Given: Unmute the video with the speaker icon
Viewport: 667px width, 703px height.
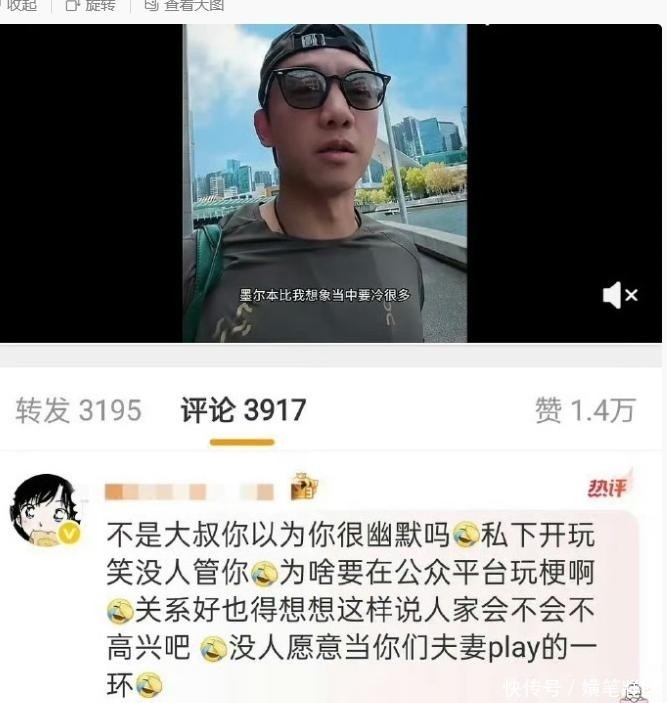Looking at the screenshot, I should coord(620,294).
